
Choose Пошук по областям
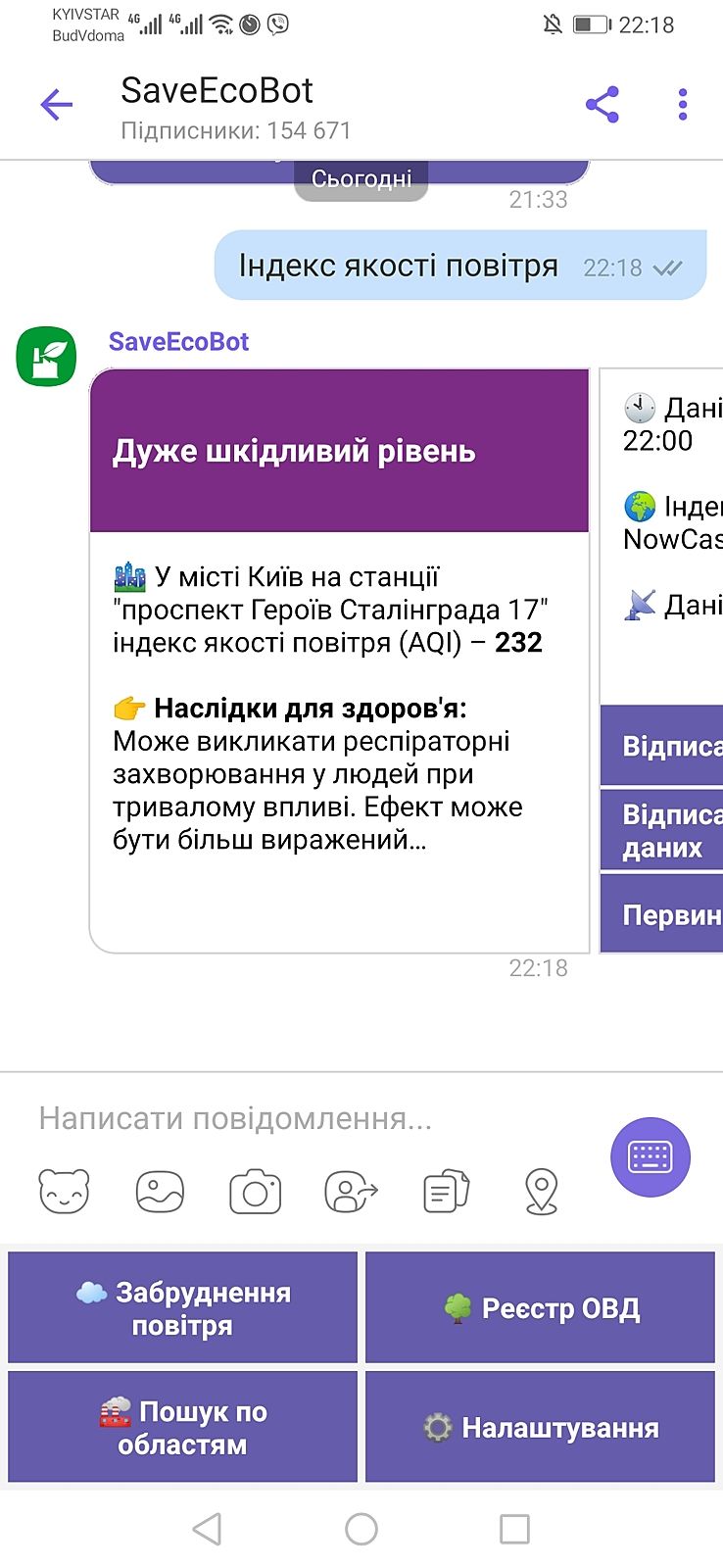click(183, 1427)
